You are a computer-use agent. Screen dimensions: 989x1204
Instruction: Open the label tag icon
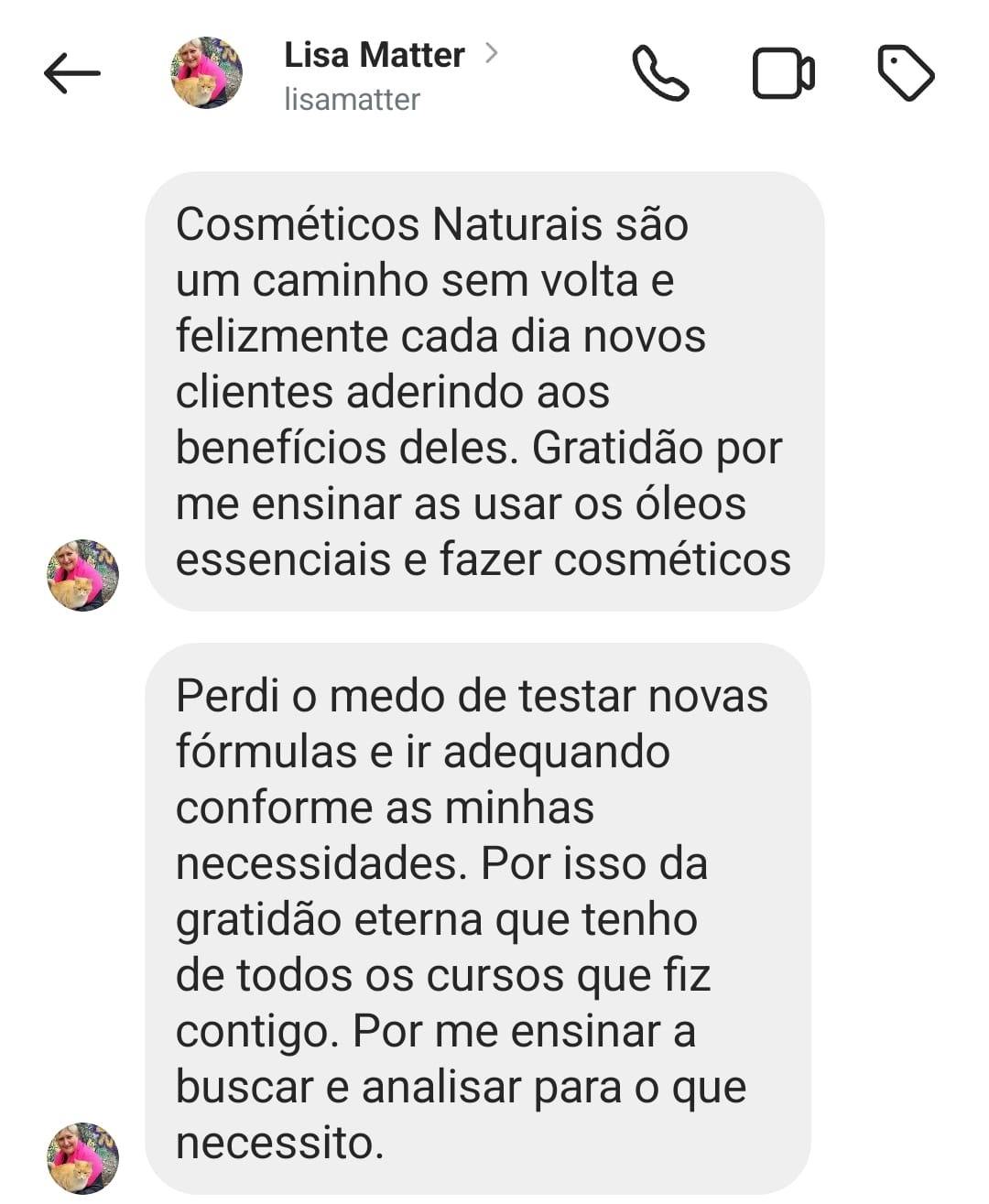[x=906, y=73]
